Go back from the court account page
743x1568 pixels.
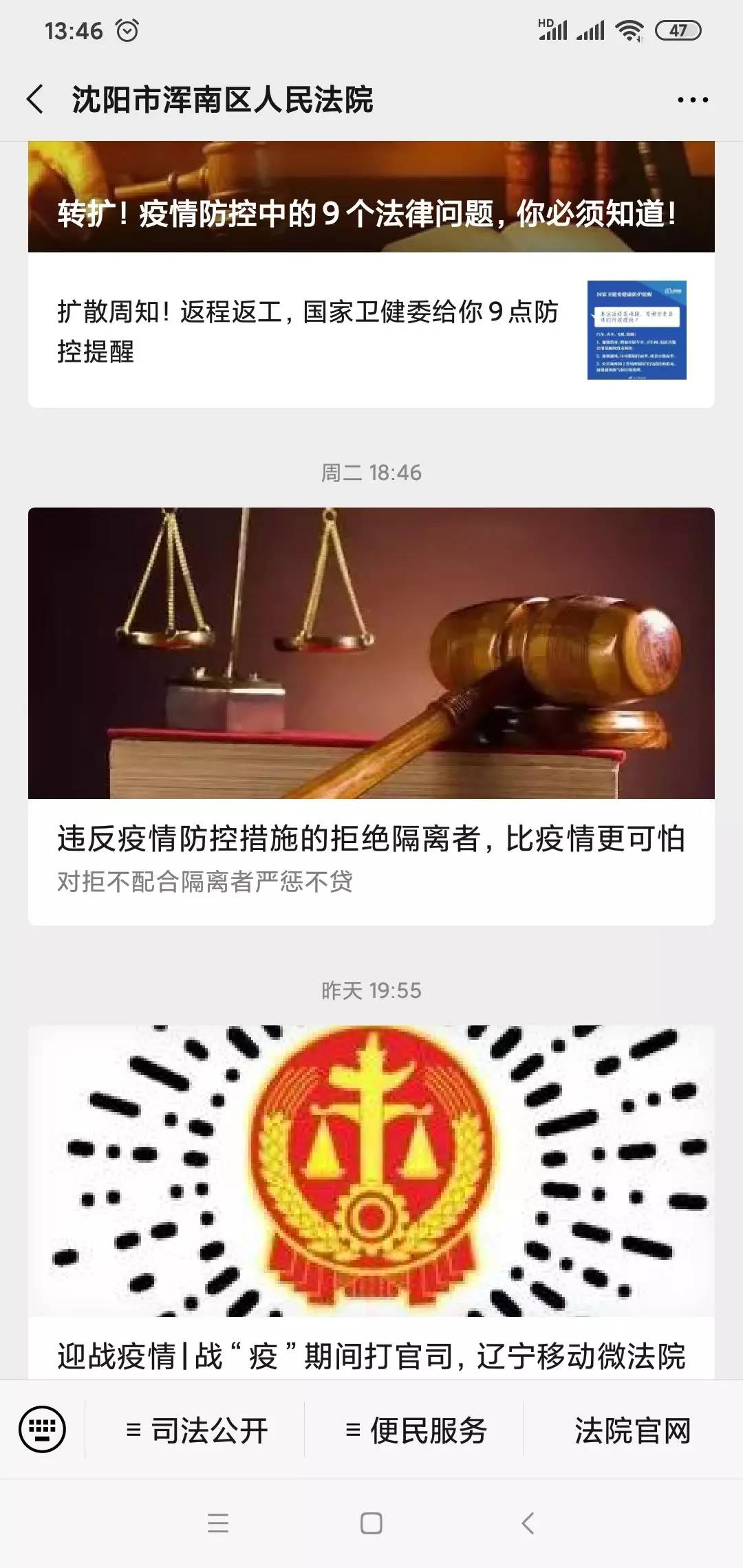click(x=36, y=100)
